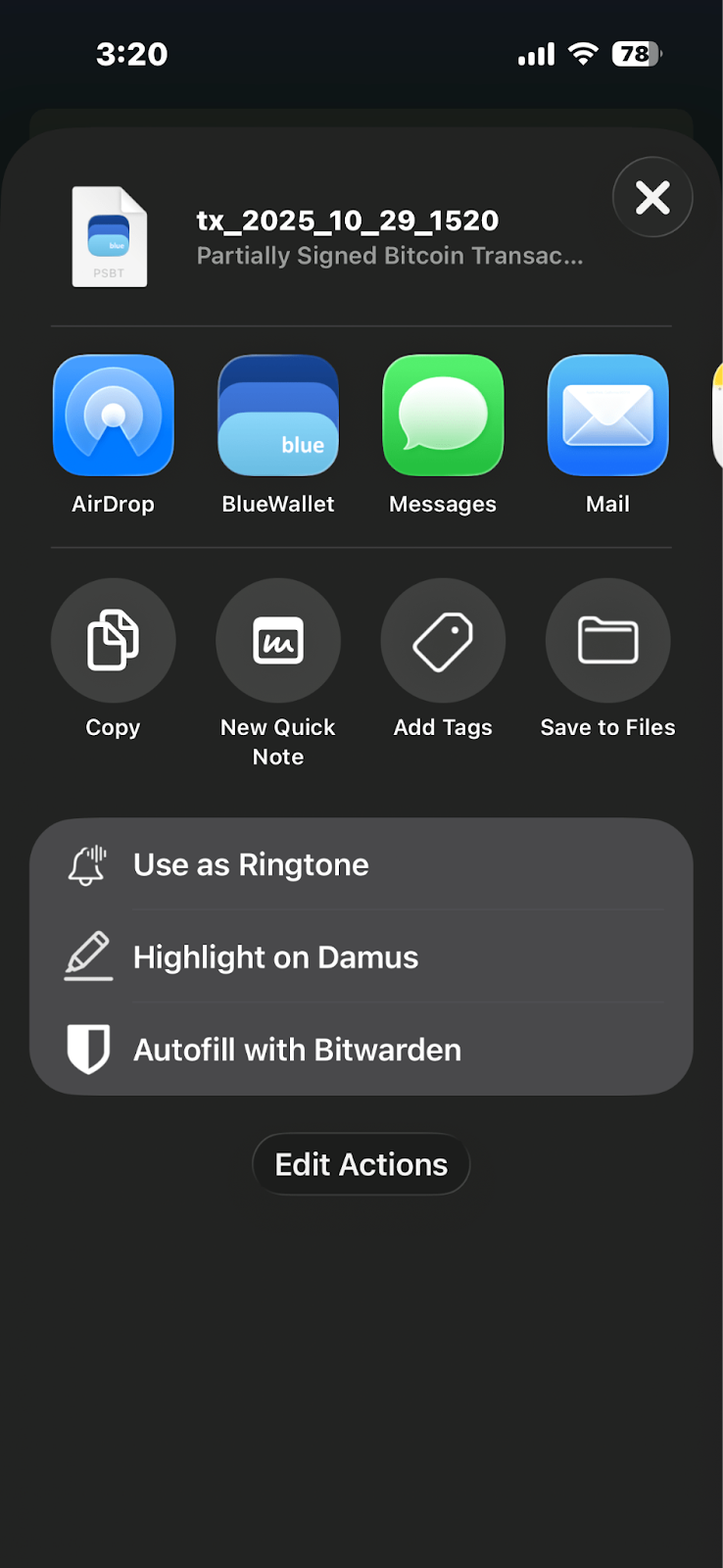The width and height of the screenshot is (723, 1568).
Task: Open Edit Actions
Action: click(x=361, y=1164)
